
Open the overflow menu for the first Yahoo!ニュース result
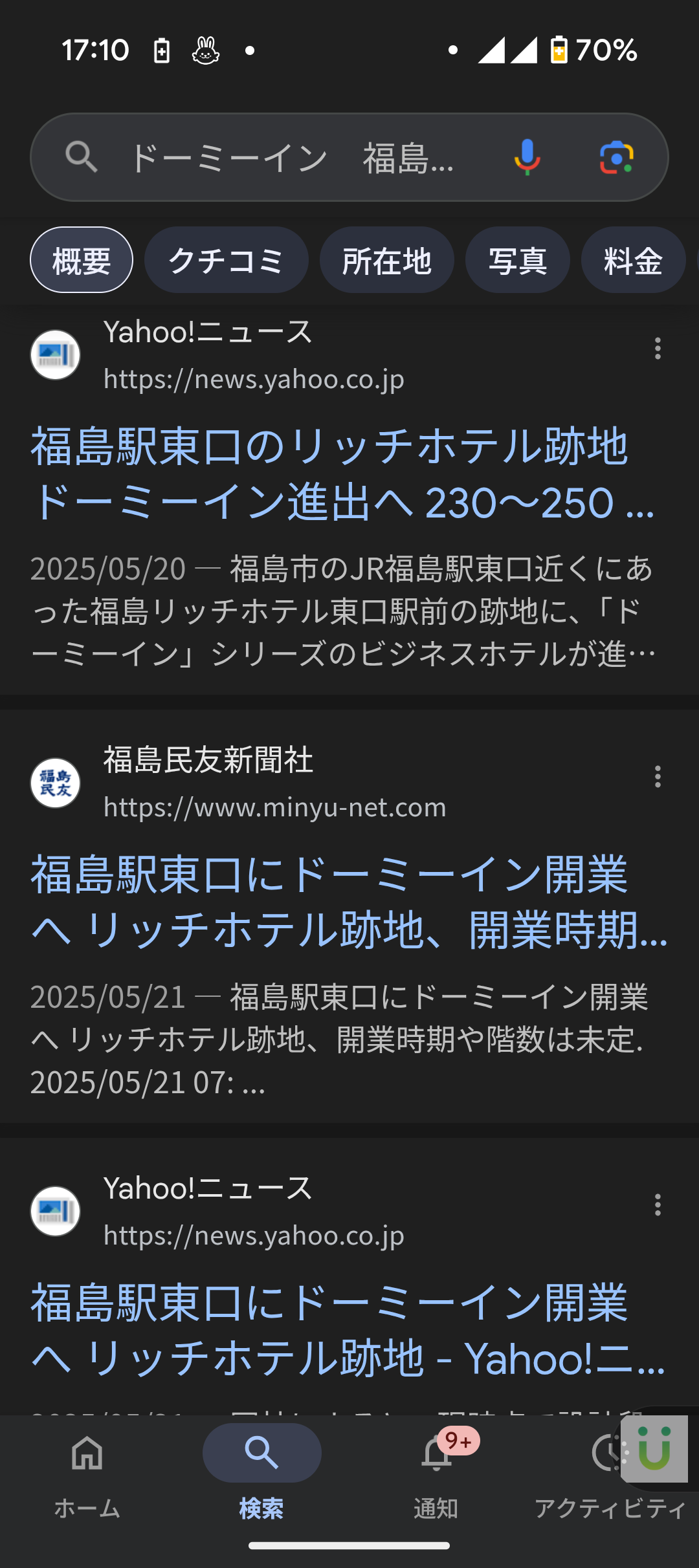[x=658, y=349]
